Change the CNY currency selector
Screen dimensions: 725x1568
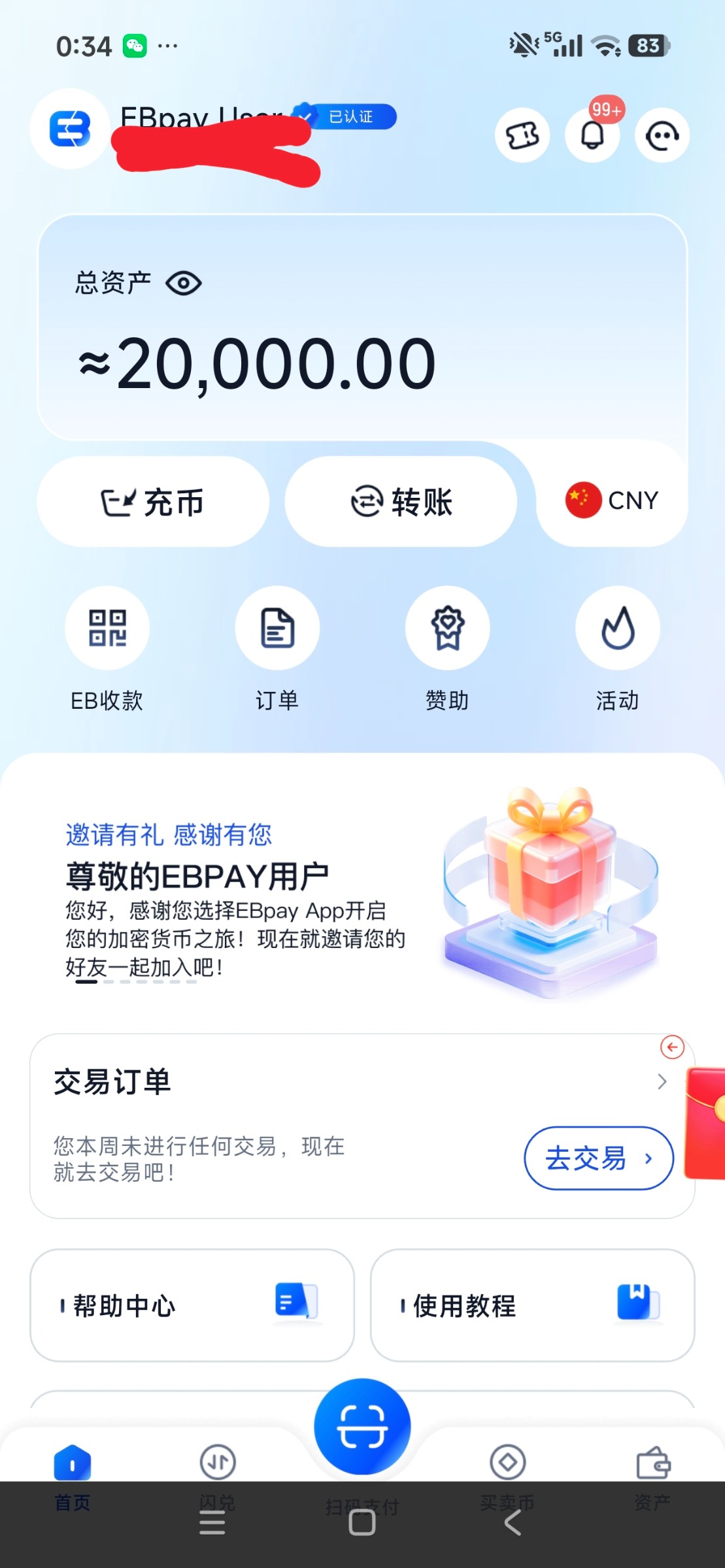(x=612, y=500)
